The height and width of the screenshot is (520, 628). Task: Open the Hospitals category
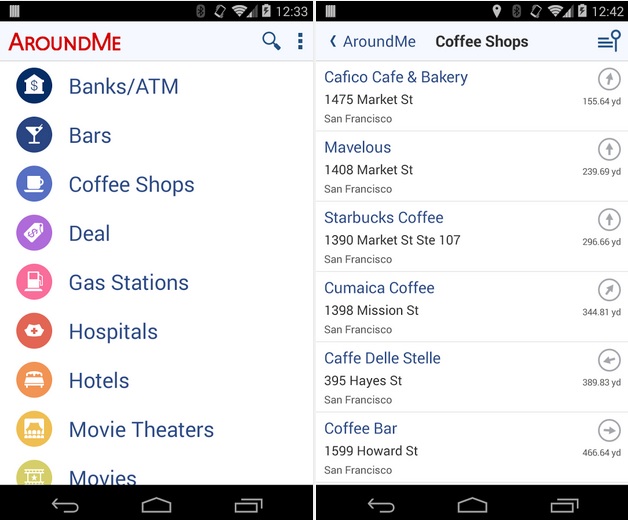113,332
